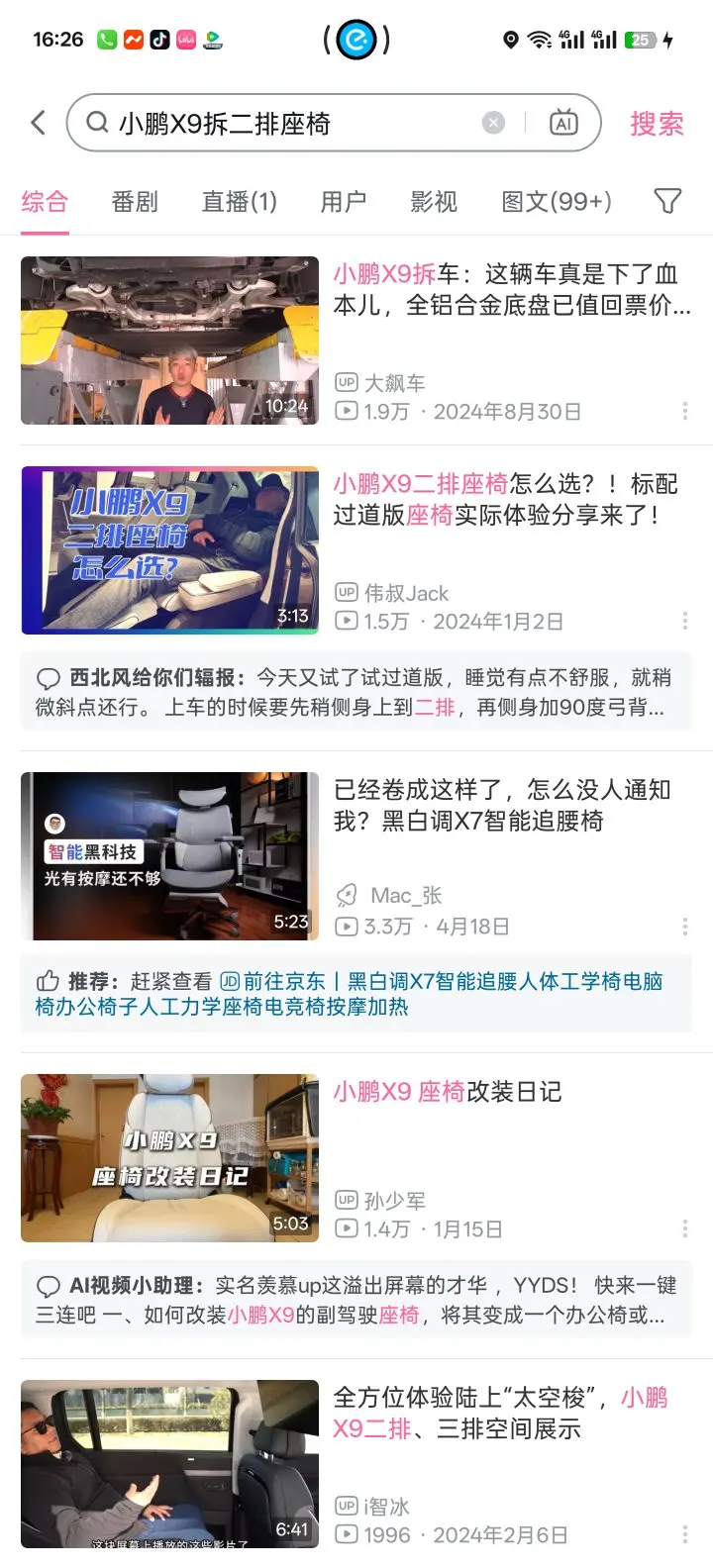Open the filter funnel icon
713x1568 pixels.
click(x=667, y=201)
